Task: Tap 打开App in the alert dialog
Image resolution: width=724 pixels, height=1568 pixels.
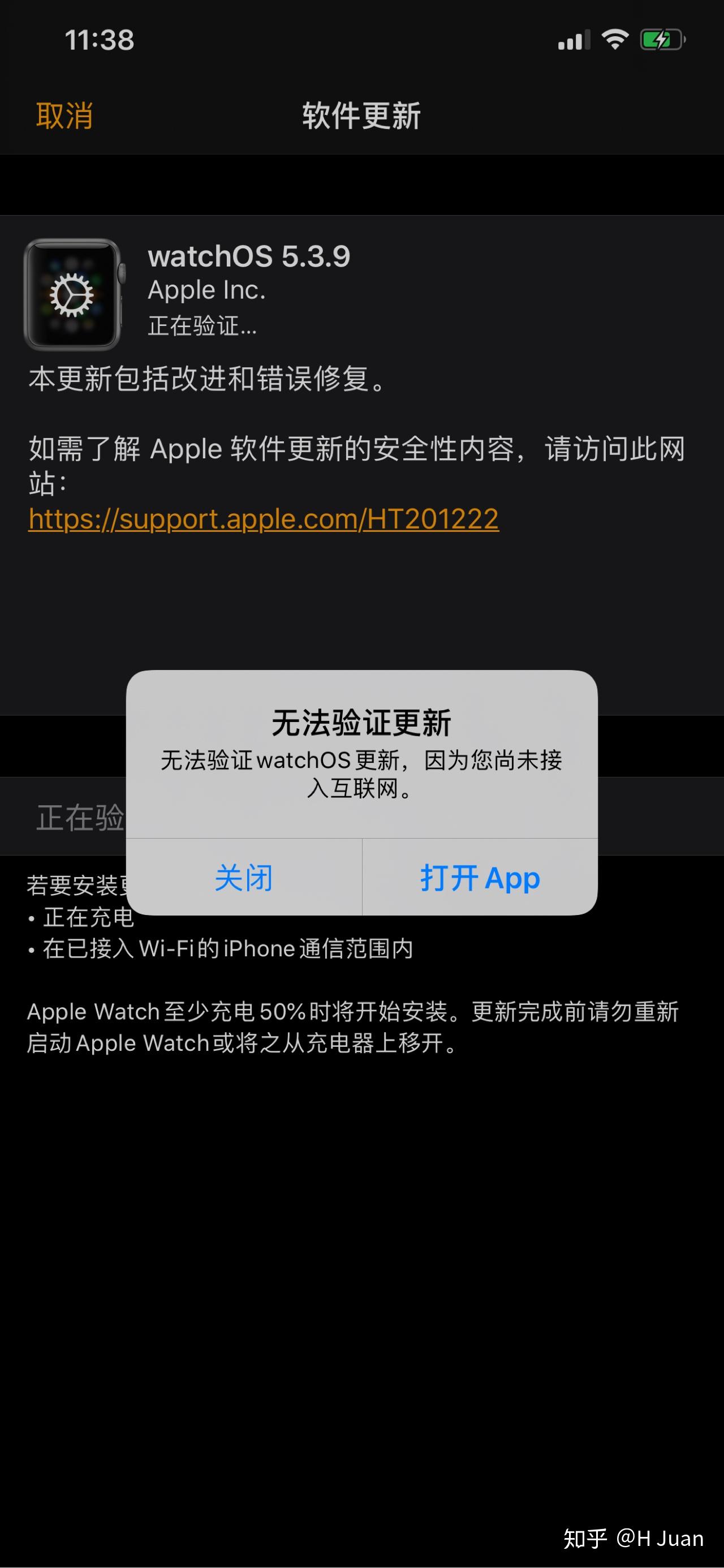Action: coord(479,878)
